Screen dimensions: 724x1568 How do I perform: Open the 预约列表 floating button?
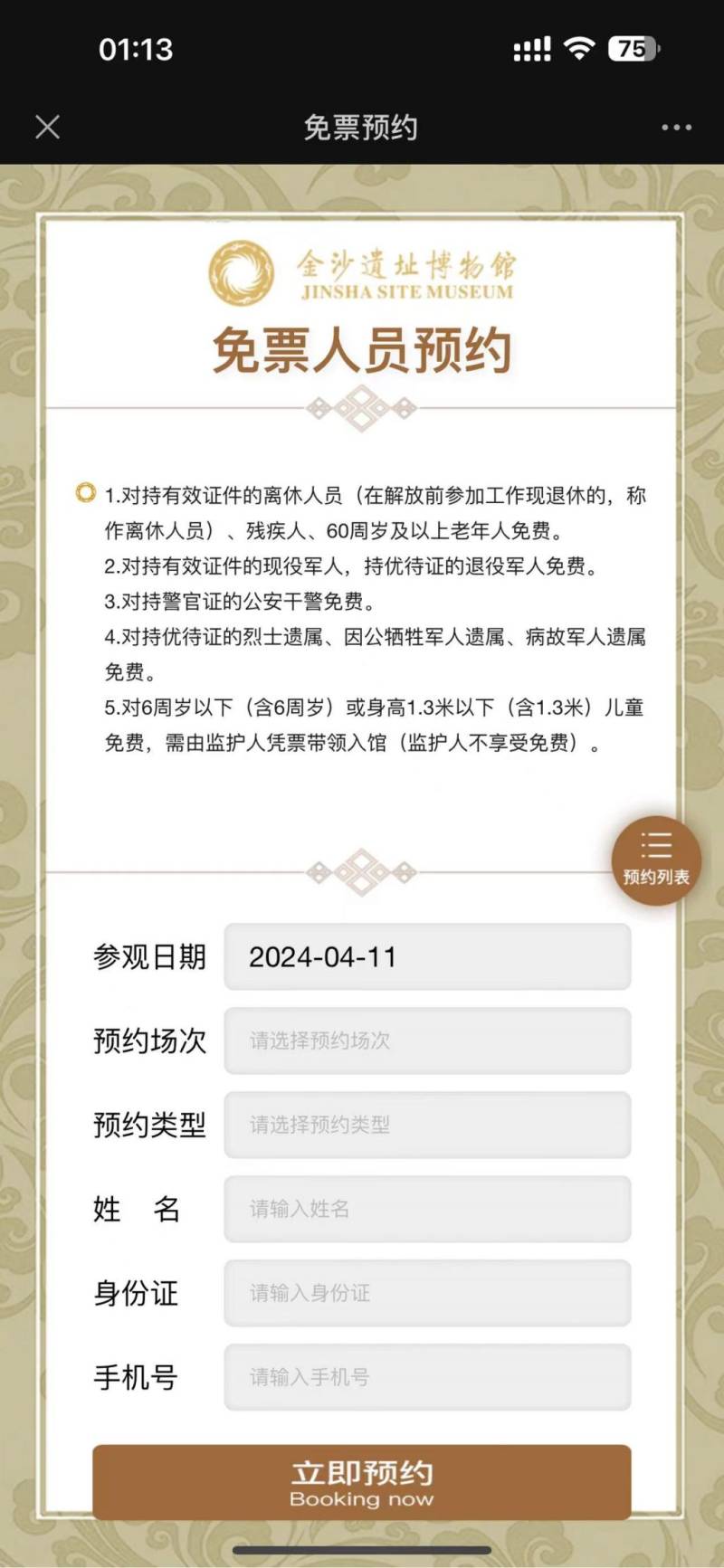[656, 860]
